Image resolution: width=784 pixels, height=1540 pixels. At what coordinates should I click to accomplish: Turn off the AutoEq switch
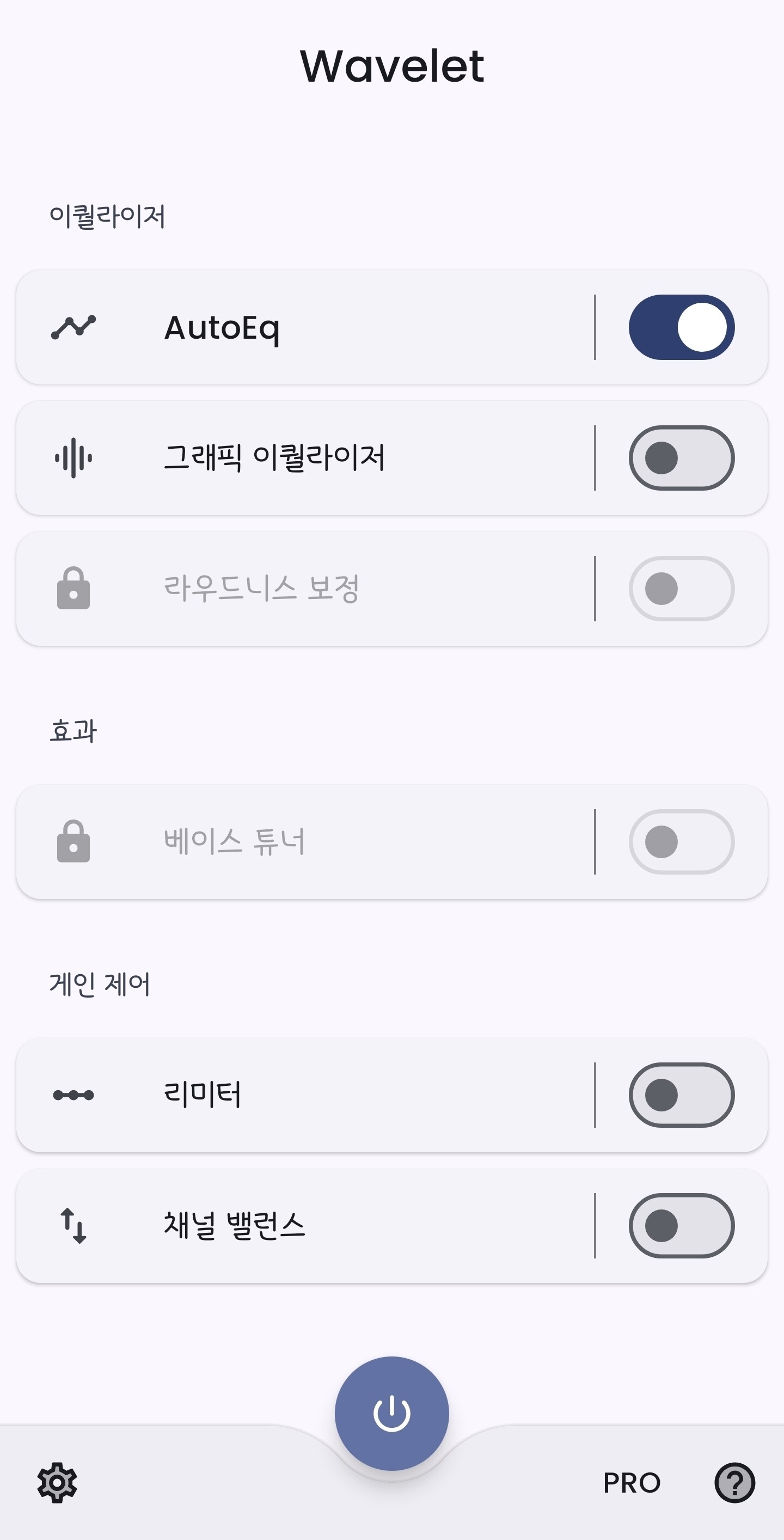tap(681, 327)
